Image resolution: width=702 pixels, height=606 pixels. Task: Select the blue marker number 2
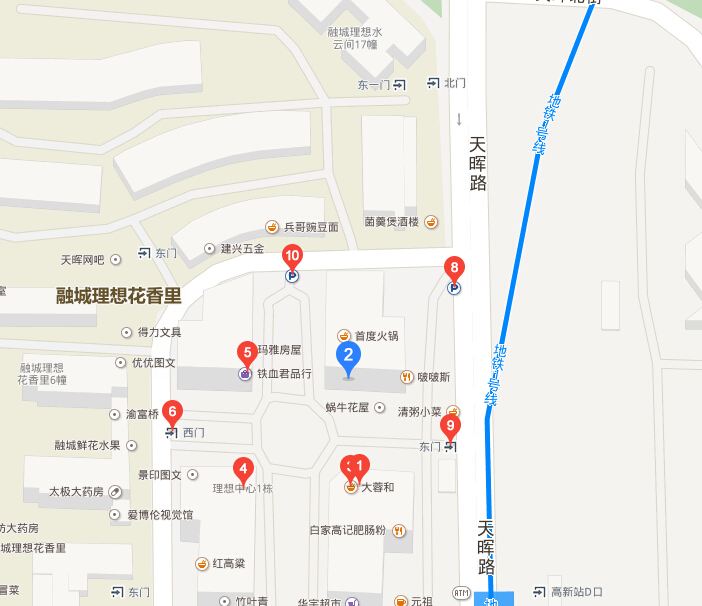pyautogui.click(x=348, y=355)
